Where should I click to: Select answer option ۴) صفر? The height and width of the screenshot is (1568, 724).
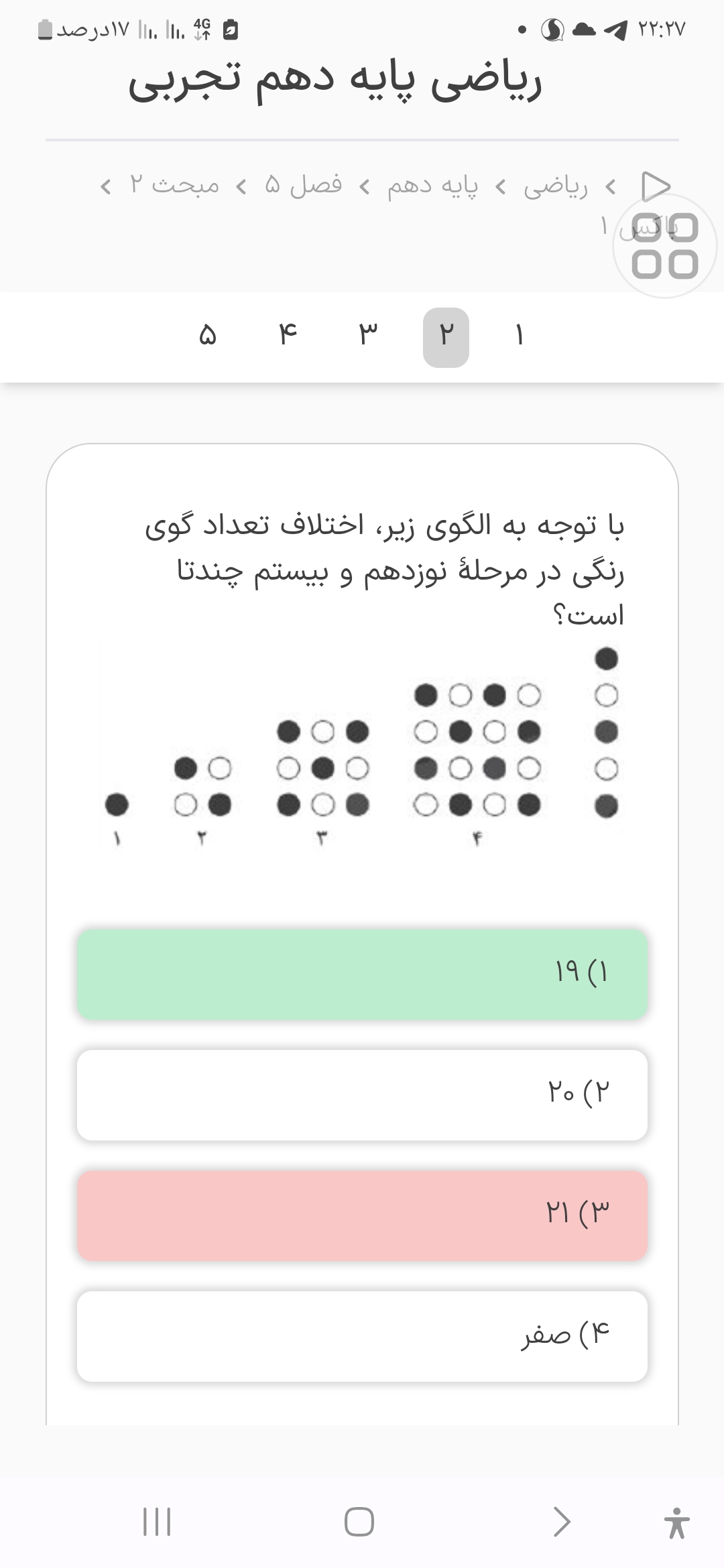362,1335
